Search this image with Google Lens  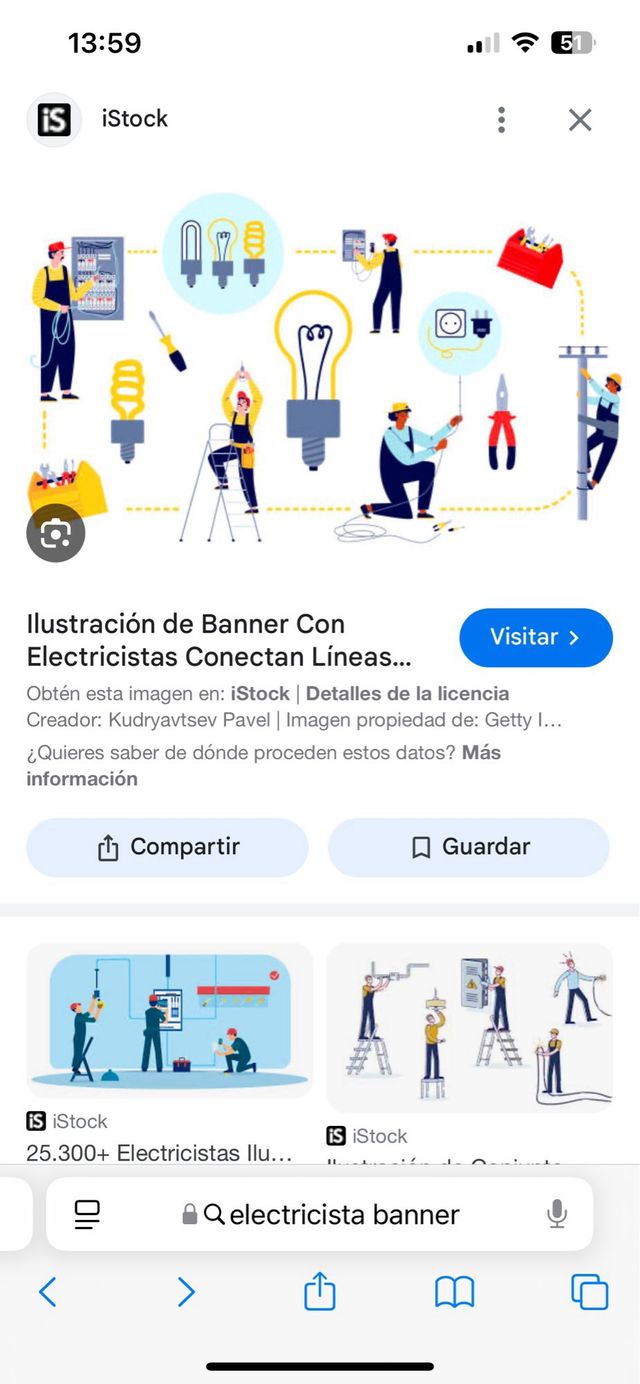point(55,534)
